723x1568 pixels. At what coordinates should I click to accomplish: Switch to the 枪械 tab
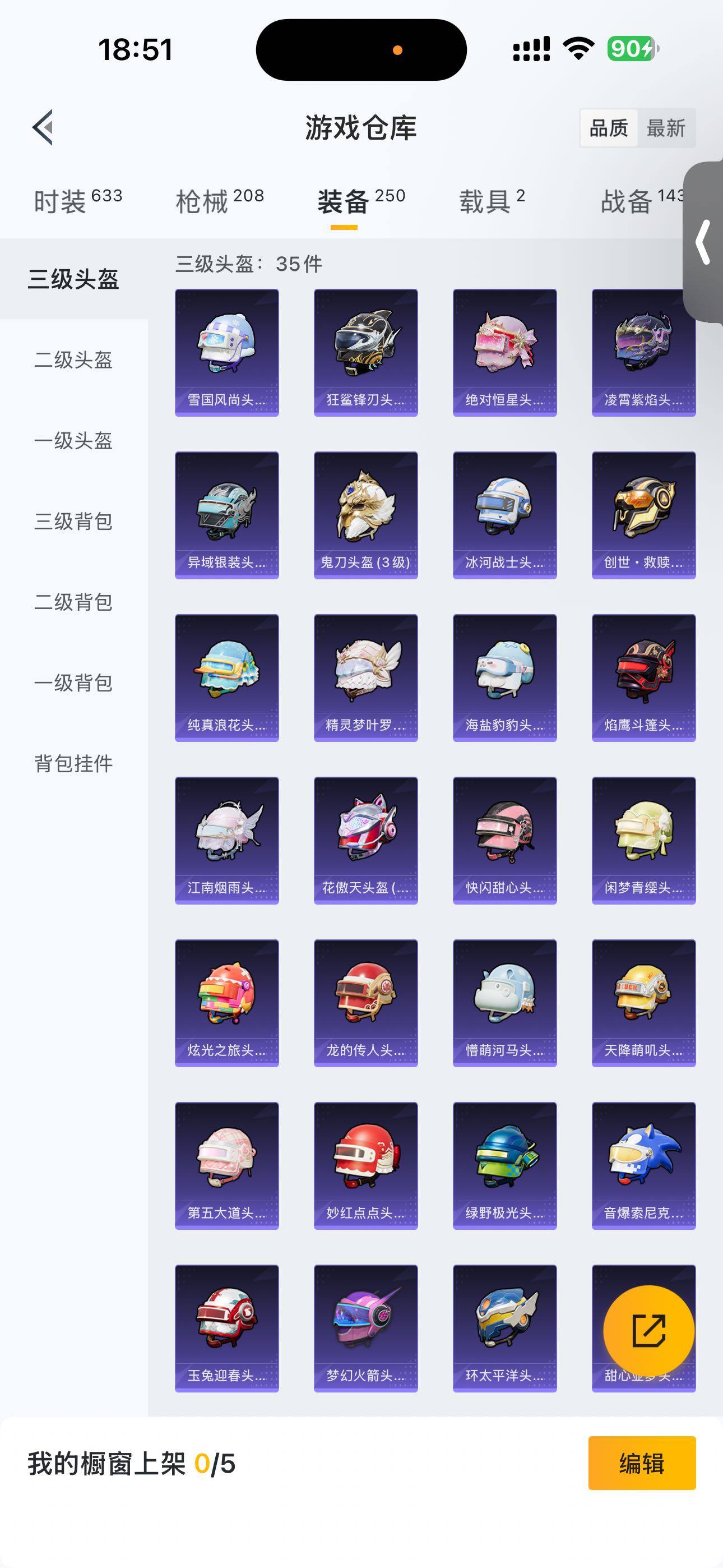click(x=220, y=201)
